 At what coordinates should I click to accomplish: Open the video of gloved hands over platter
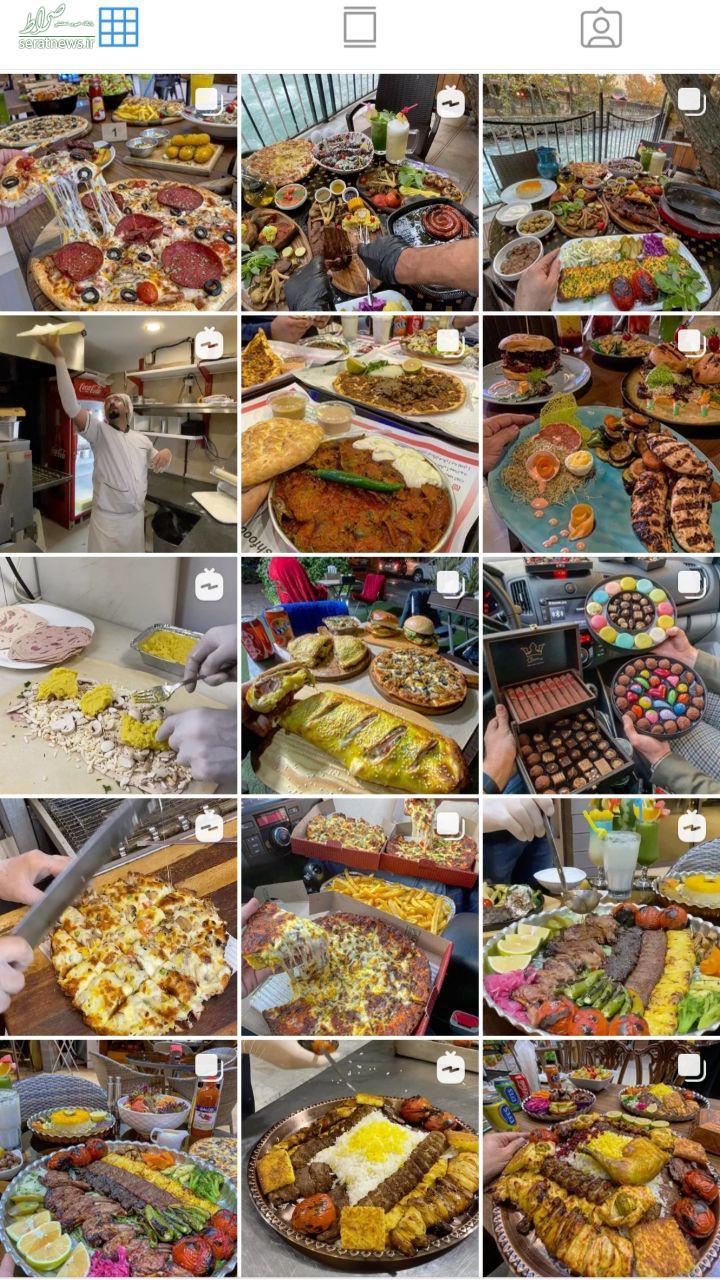(x=360, y=192)
